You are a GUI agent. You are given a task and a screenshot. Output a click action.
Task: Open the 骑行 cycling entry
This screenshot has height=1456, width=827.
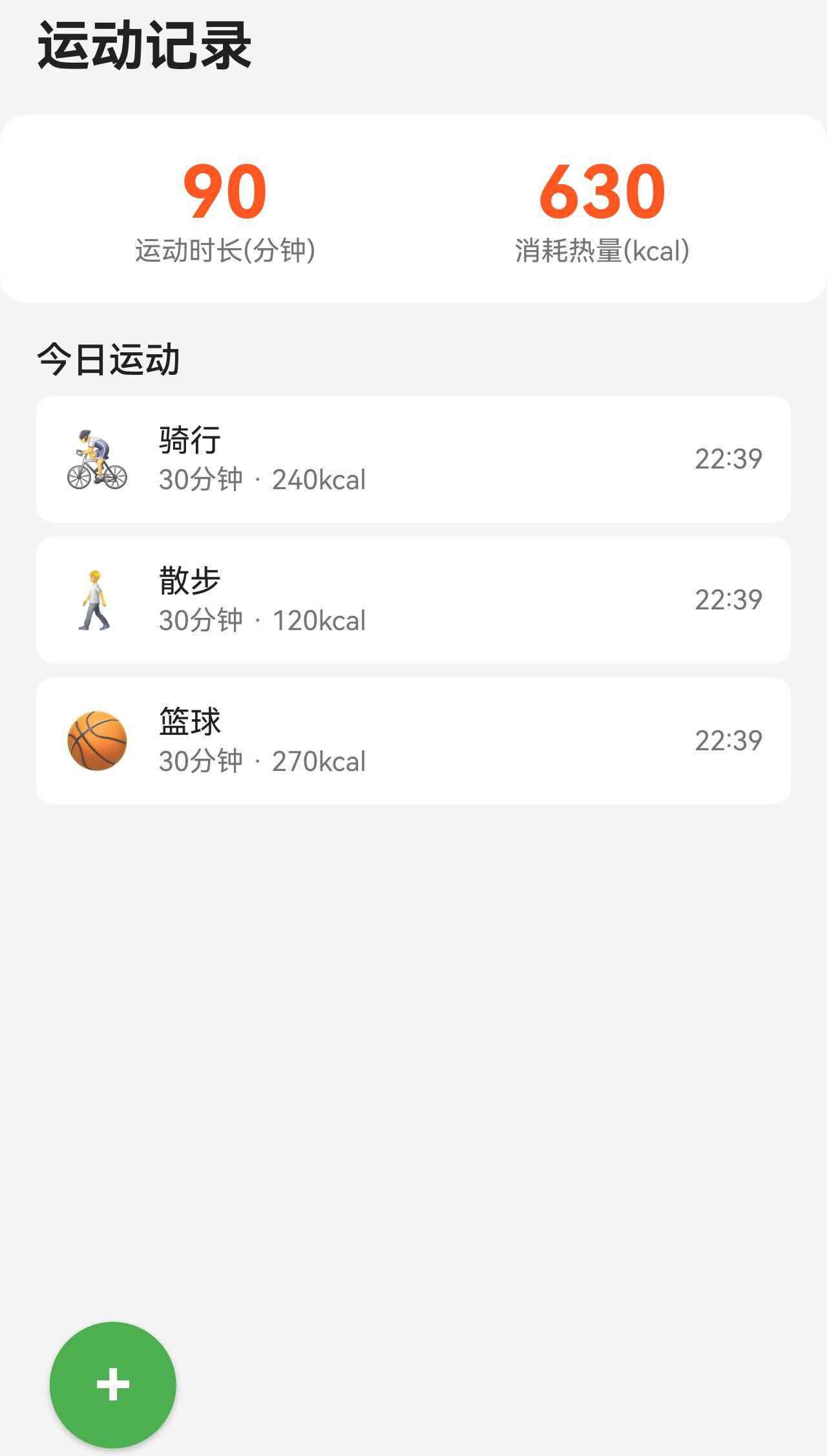[x=413, y=459]
